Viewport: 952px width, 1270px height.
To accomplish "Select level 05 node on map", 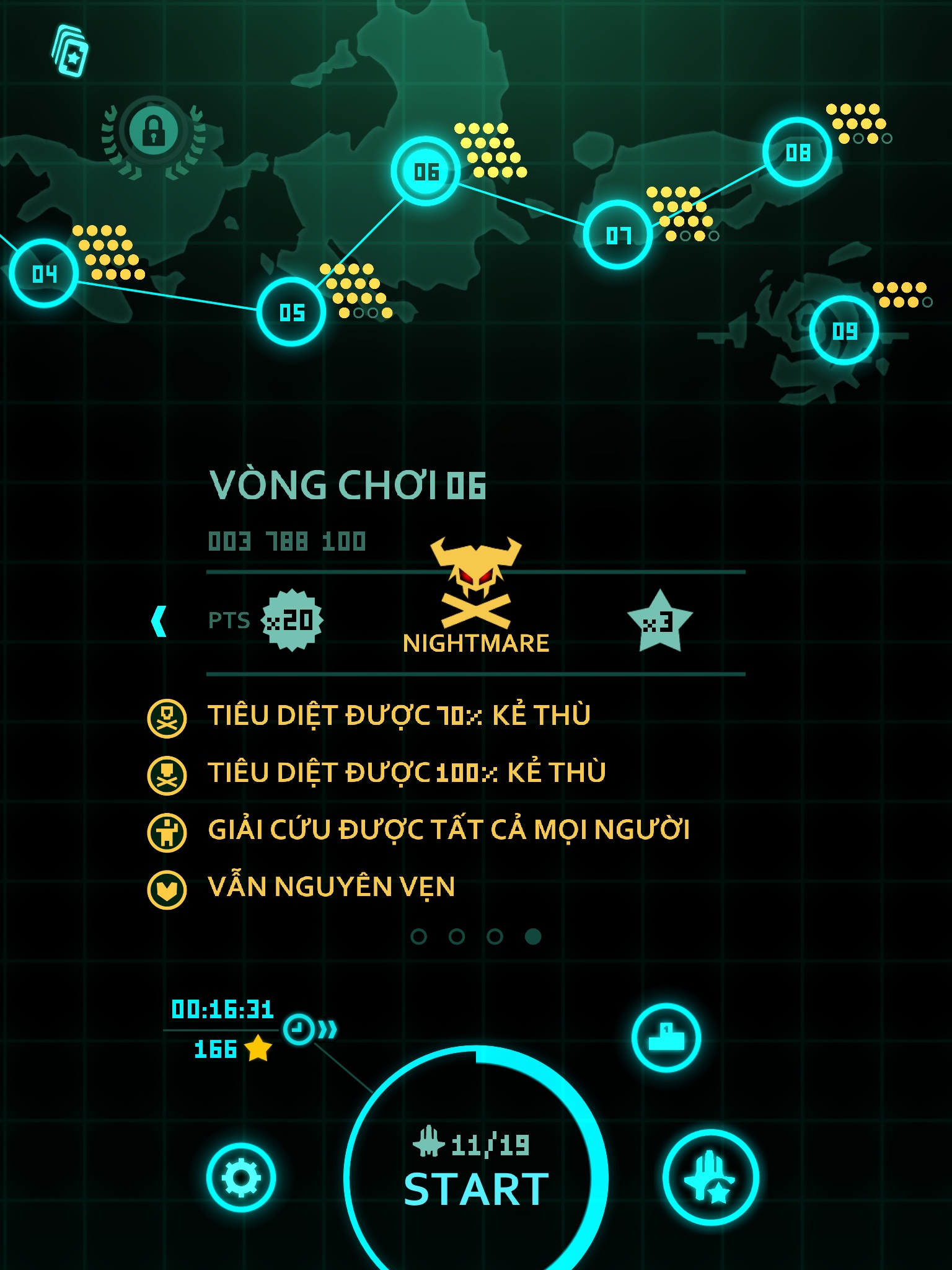I will click(x=291, y=312).
